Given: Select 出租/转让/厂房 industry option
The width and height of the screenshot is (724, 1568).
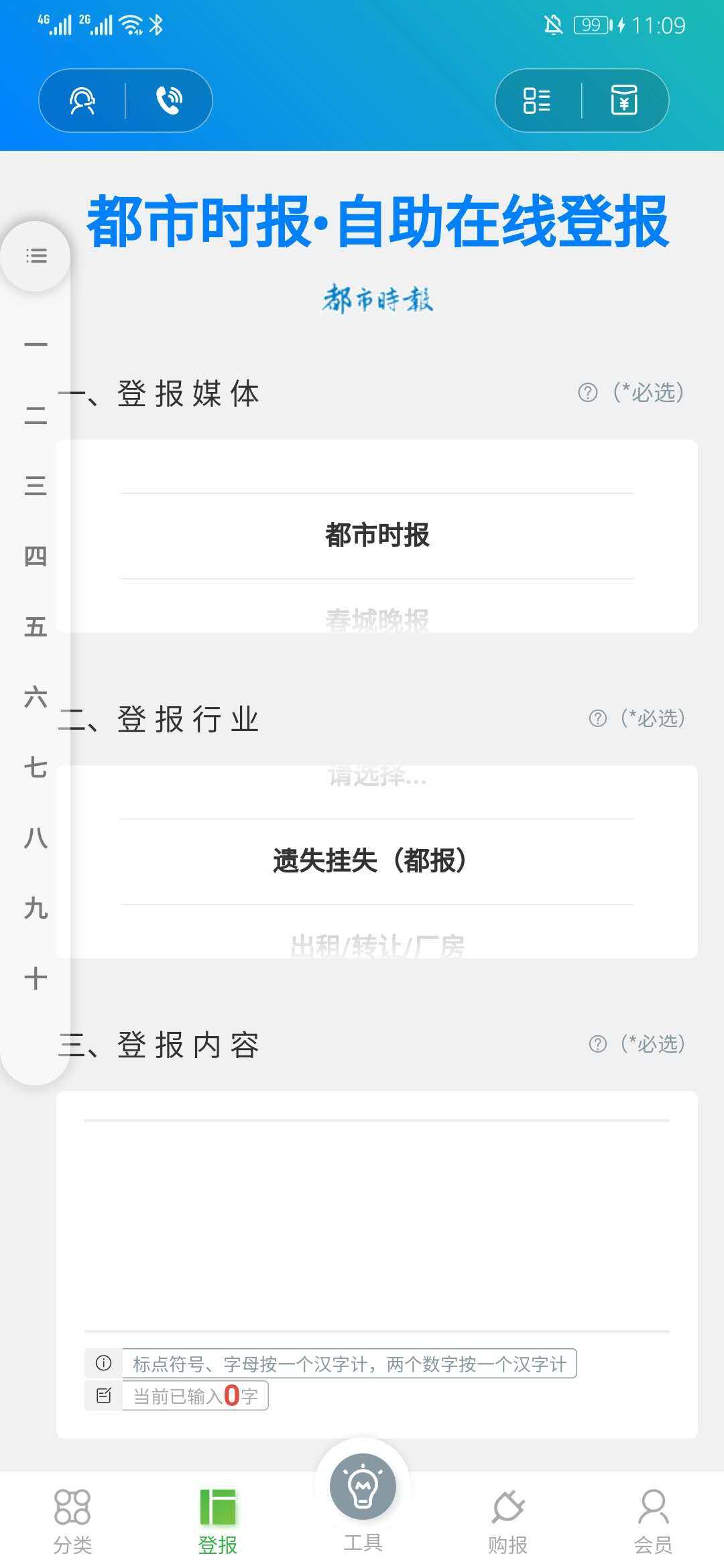Looking at the screenshot, I should pyautogui.click(x=377, y=945).
